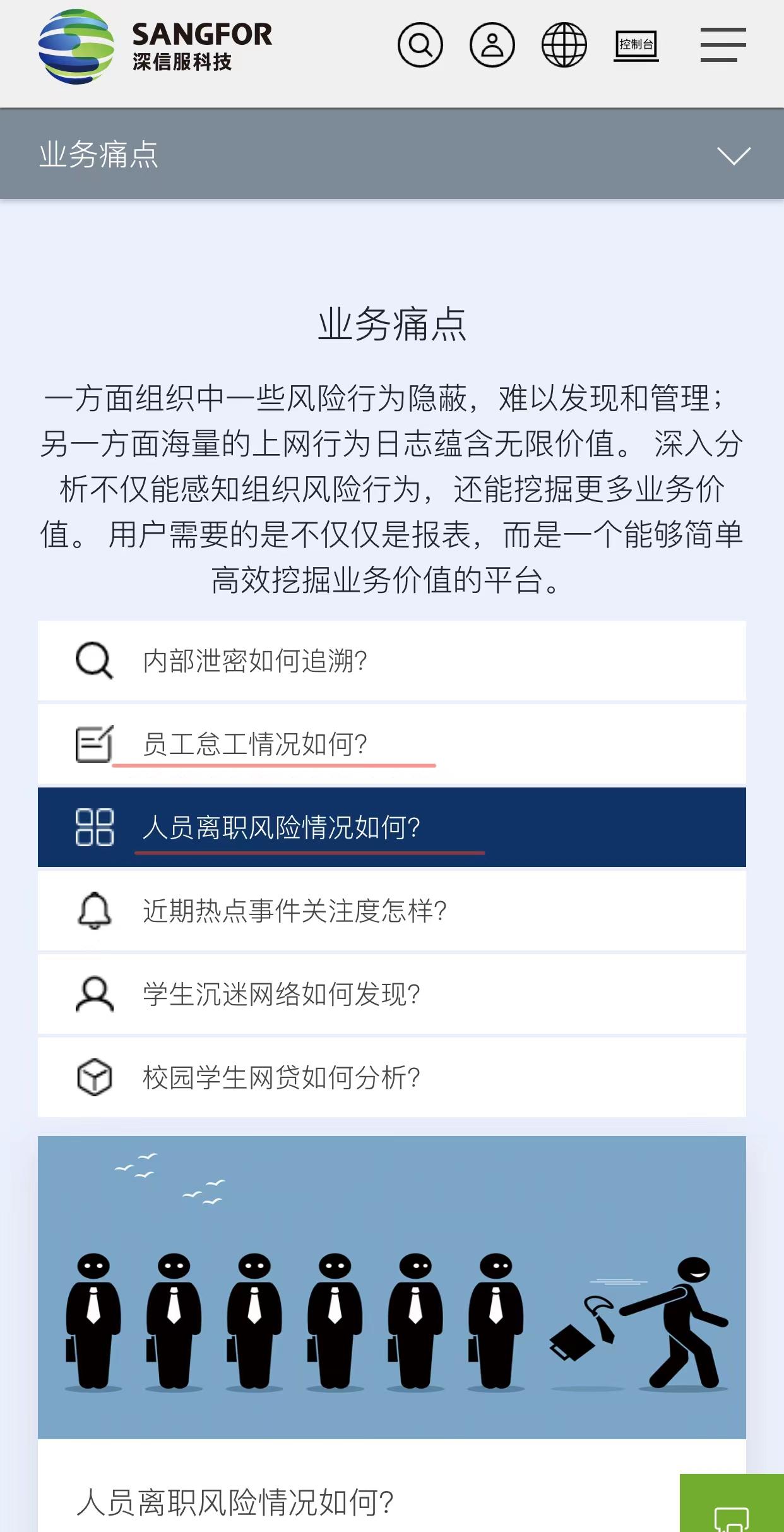This screenshot has width=784, height=1532.
Task: Click the globe language icon
Action: tap(565, 43)
